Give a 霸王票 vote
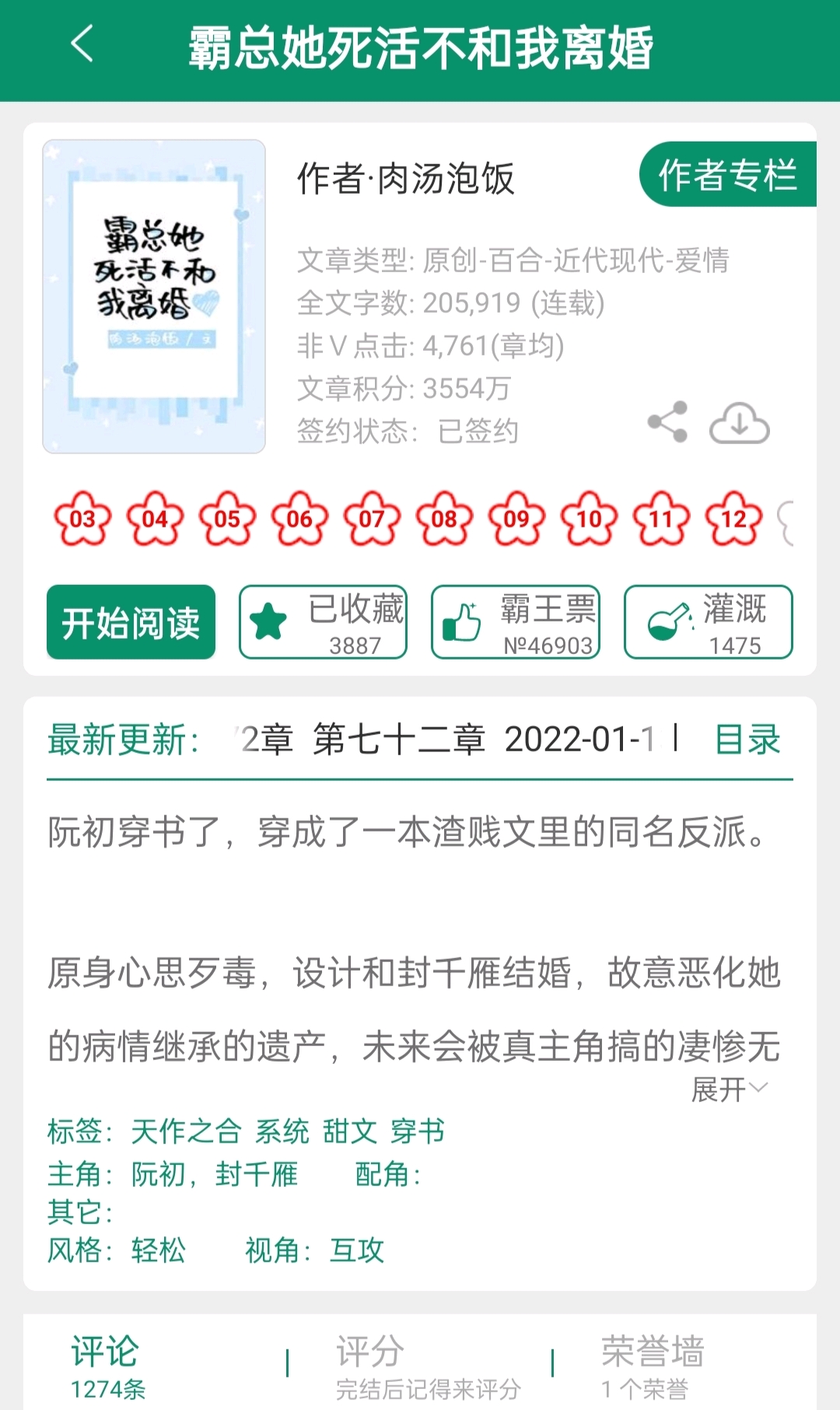Viewport: 840px width, 1410px height. point(516,622)
